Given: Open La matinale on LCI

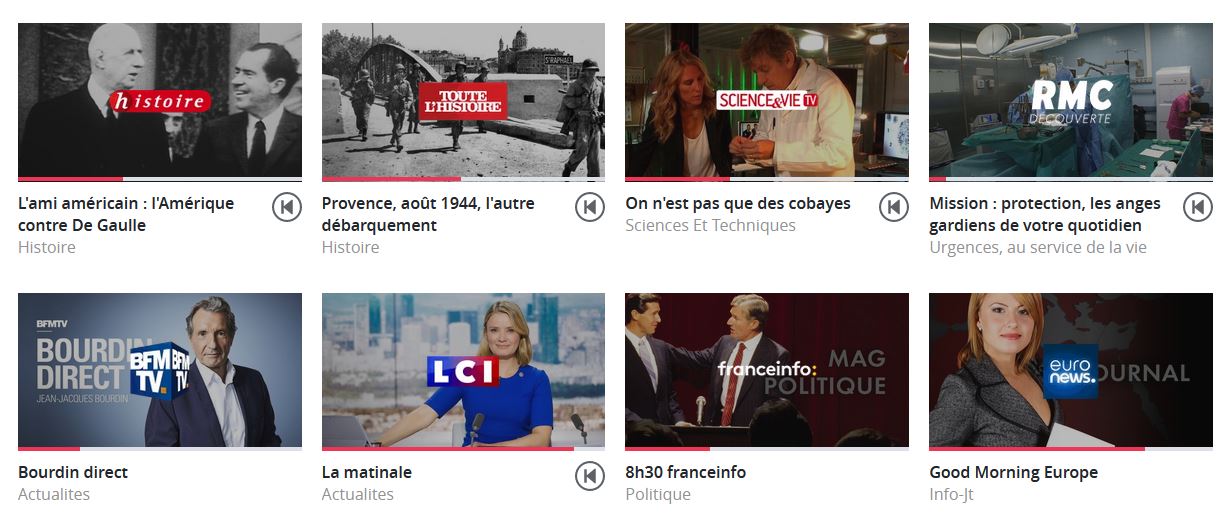Looking at the screenshot, I should 463,370.
